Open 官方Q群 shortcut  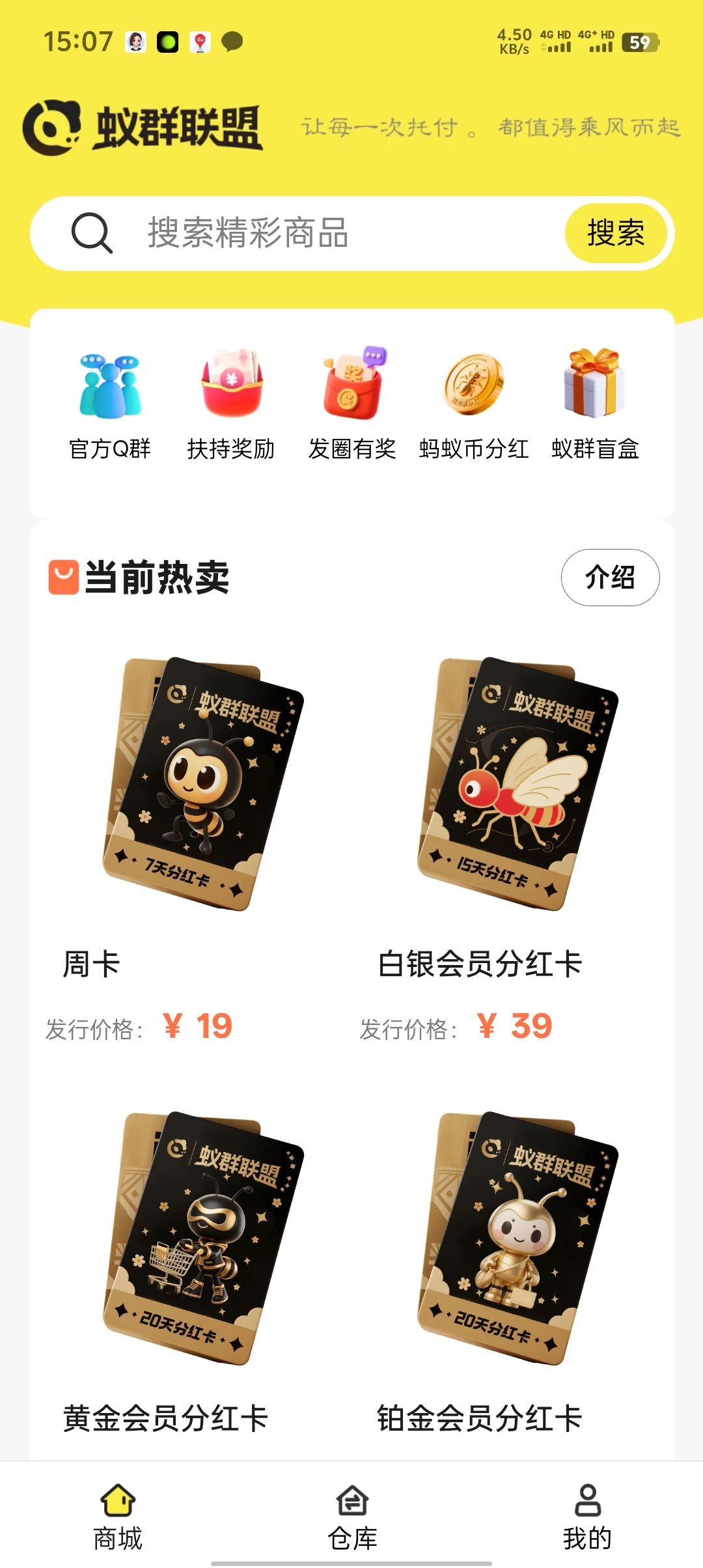110,404
